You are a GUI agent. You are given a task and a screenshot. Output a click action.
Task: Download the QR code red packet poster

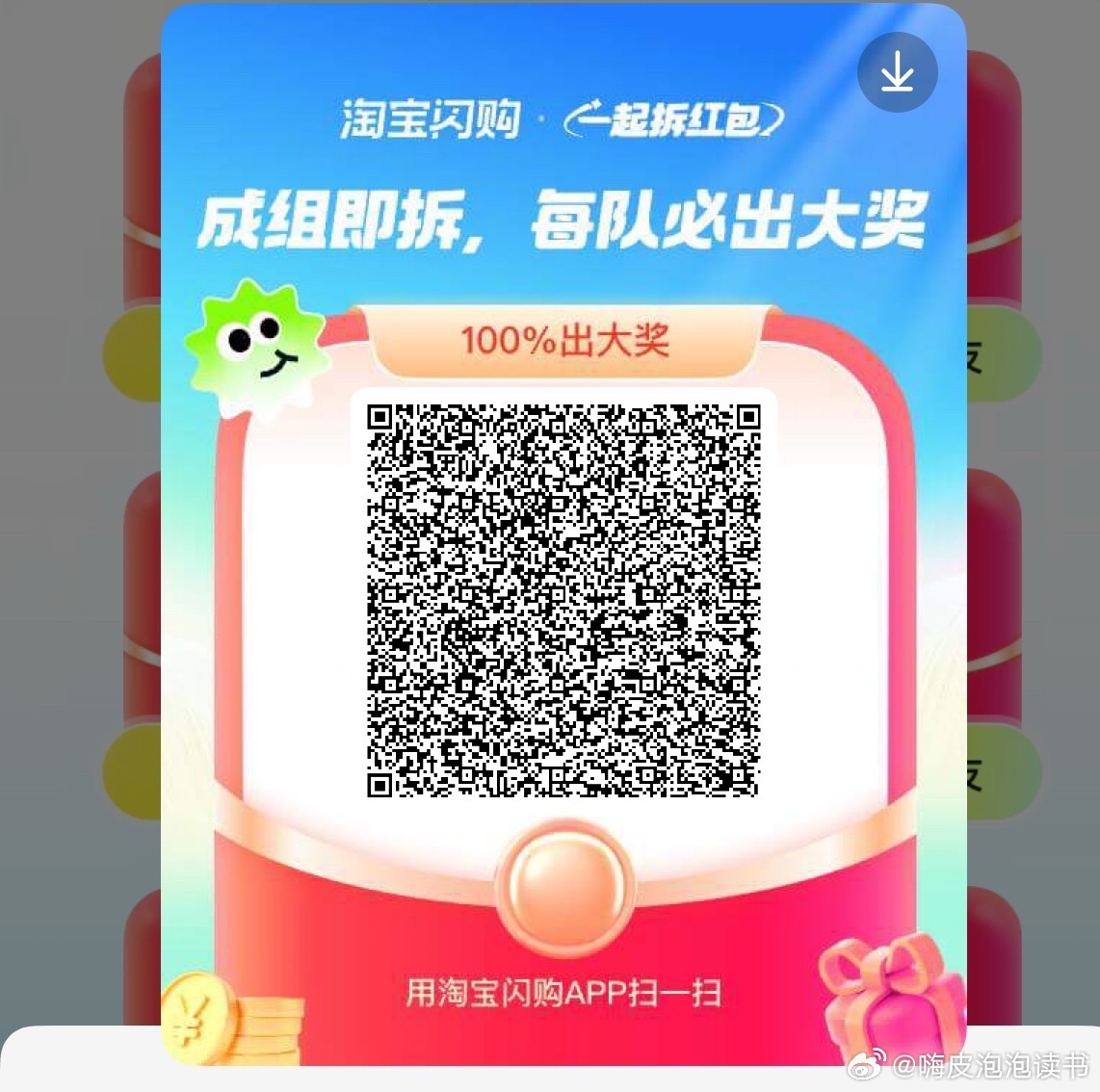coord(897,72)
